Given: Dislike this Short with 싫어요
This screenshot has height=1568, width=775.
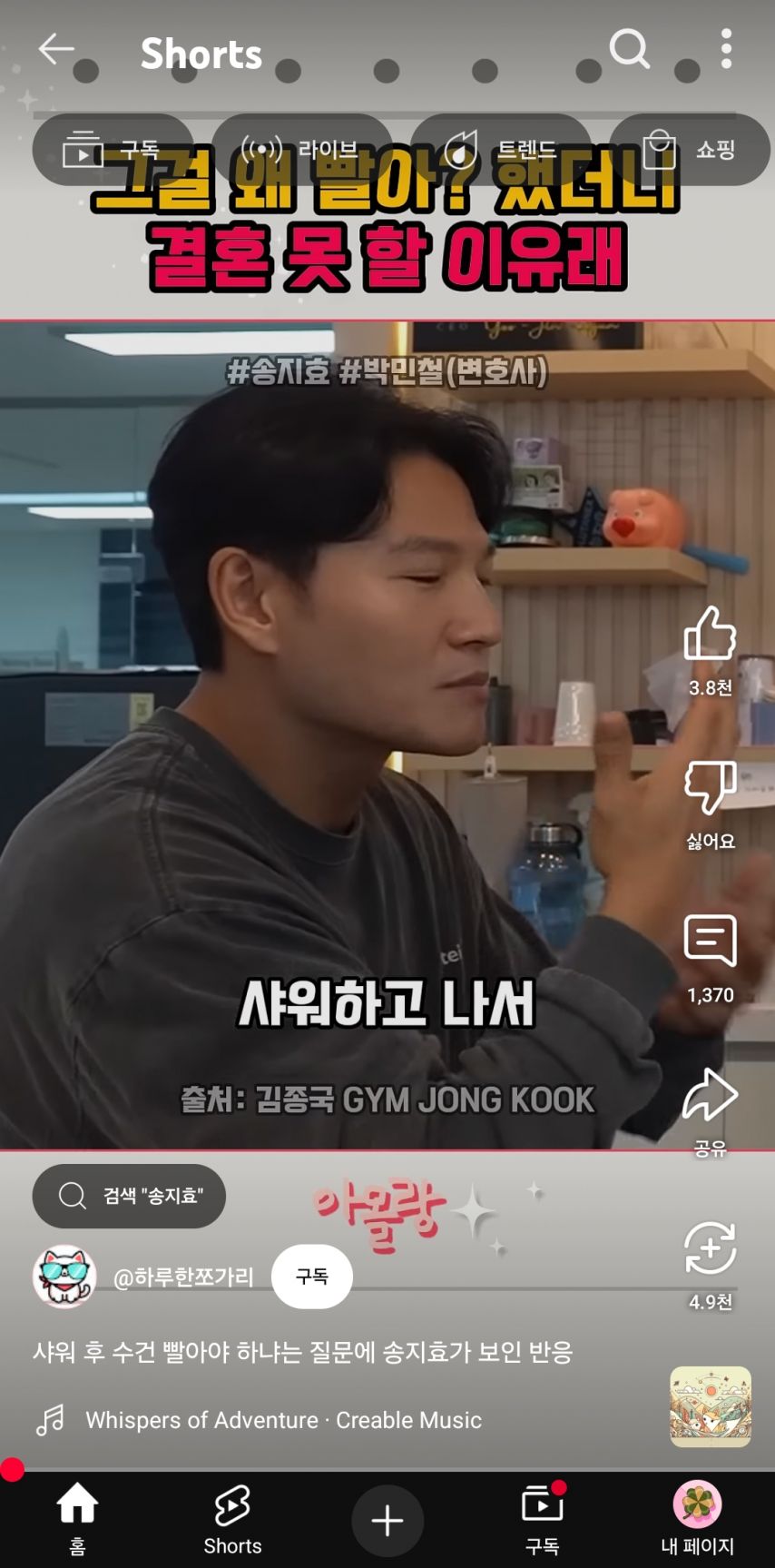Looking at the screenshot, I should [710, 787].
